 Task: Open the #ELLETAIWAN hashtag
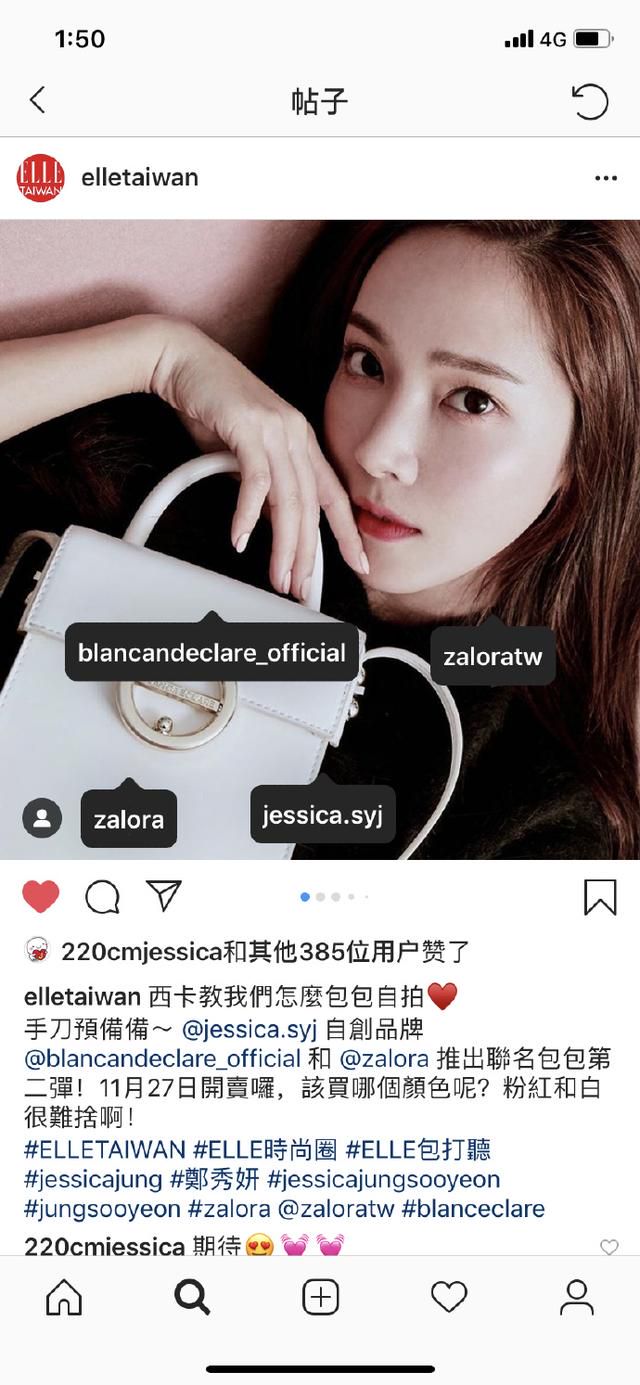[105, 1150]
